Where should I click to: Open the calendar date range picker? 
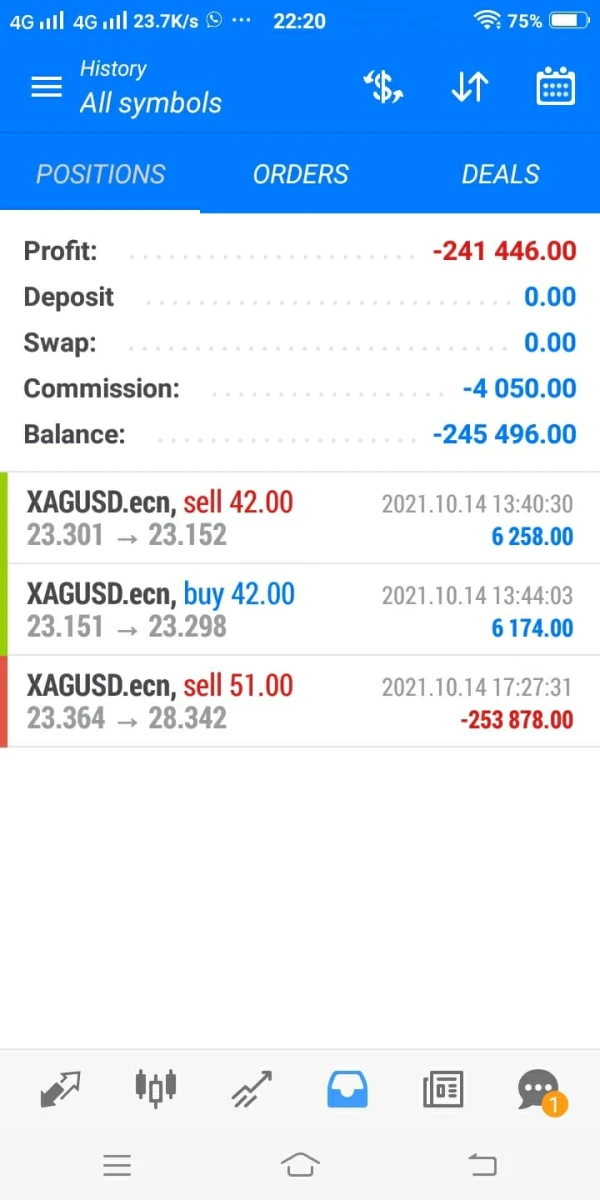(x=555, y=88)
